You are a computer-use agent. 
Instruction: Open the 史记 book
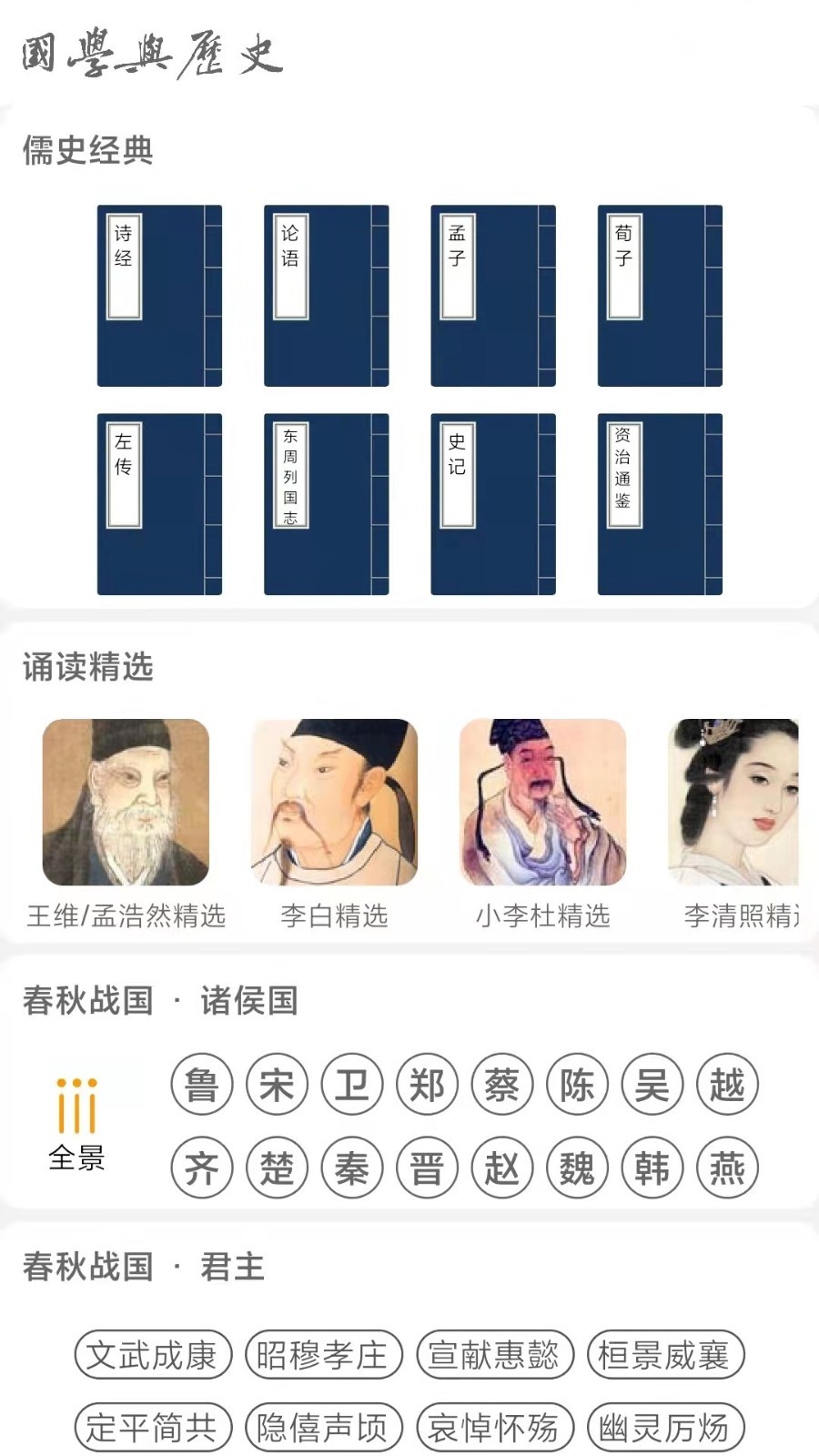tap(492, 504)
